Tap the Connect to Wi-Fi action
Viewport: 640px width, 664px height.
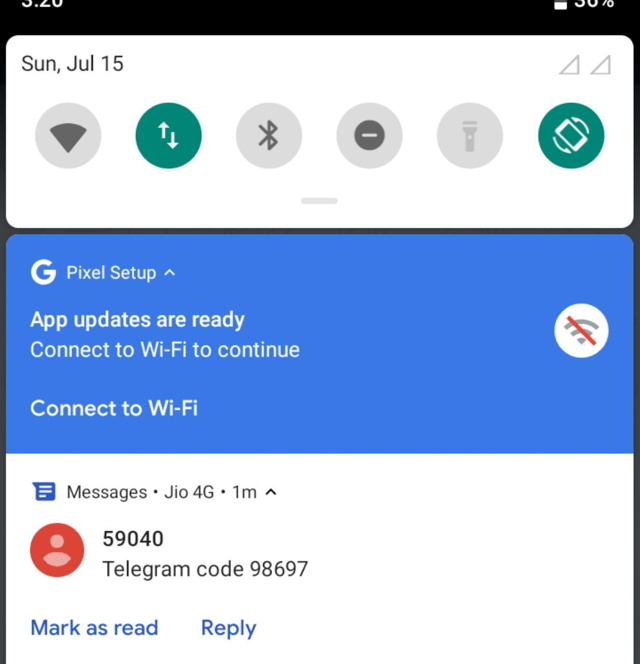pos(114,408)
